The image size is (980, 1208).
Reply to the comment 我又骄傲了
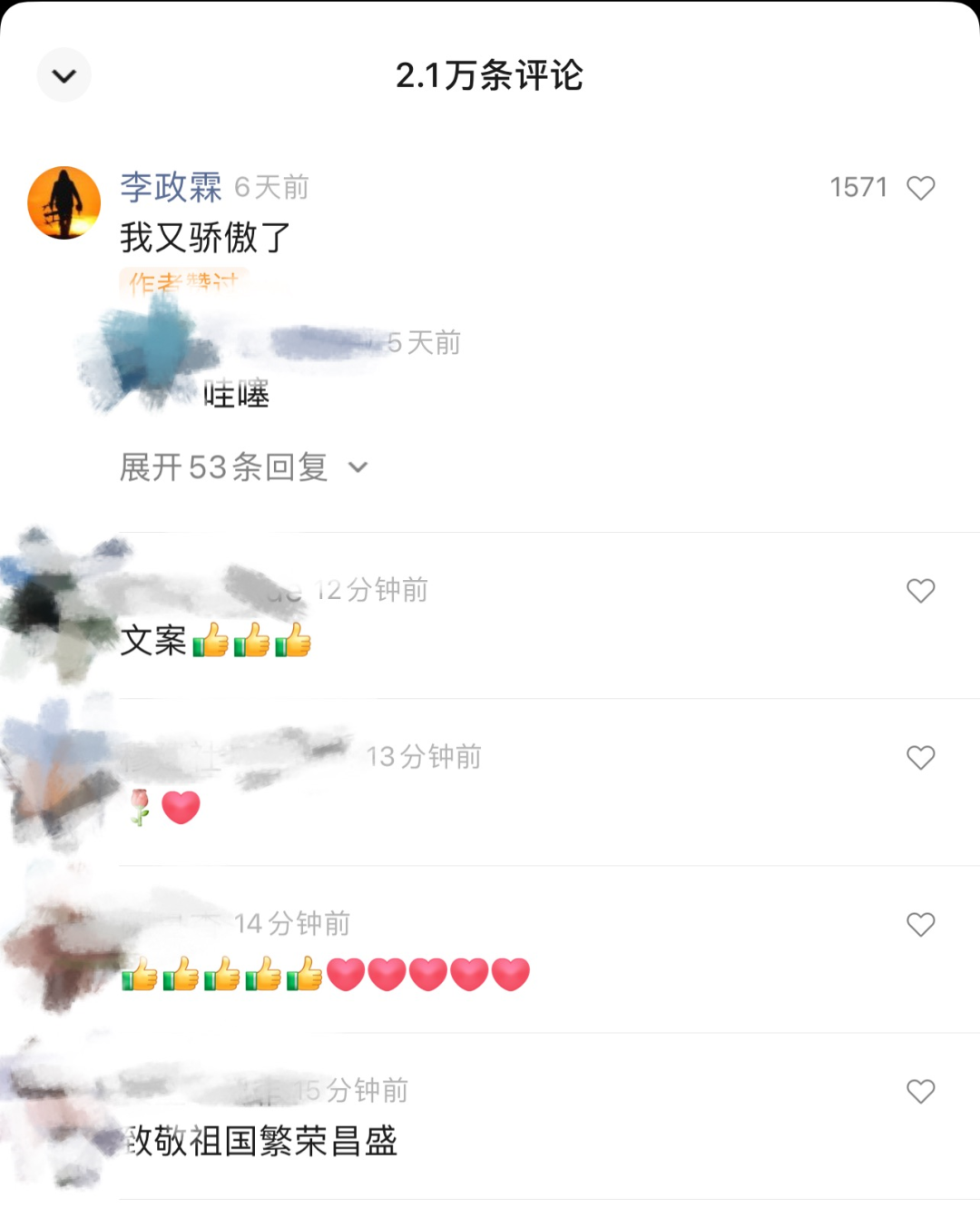pyautogui.click(x=205, y=238)
